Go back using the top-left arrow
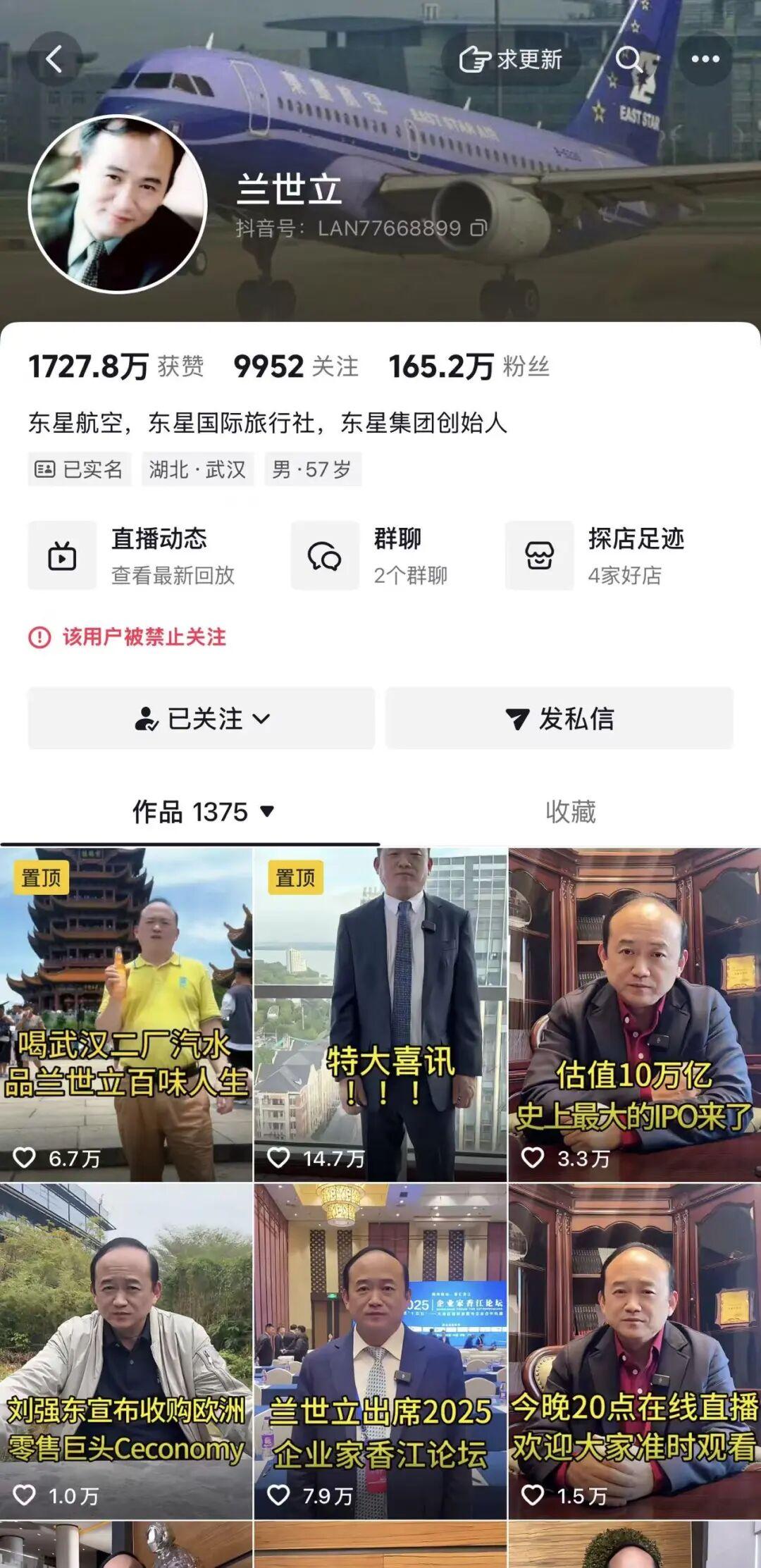 coord(54,59)
